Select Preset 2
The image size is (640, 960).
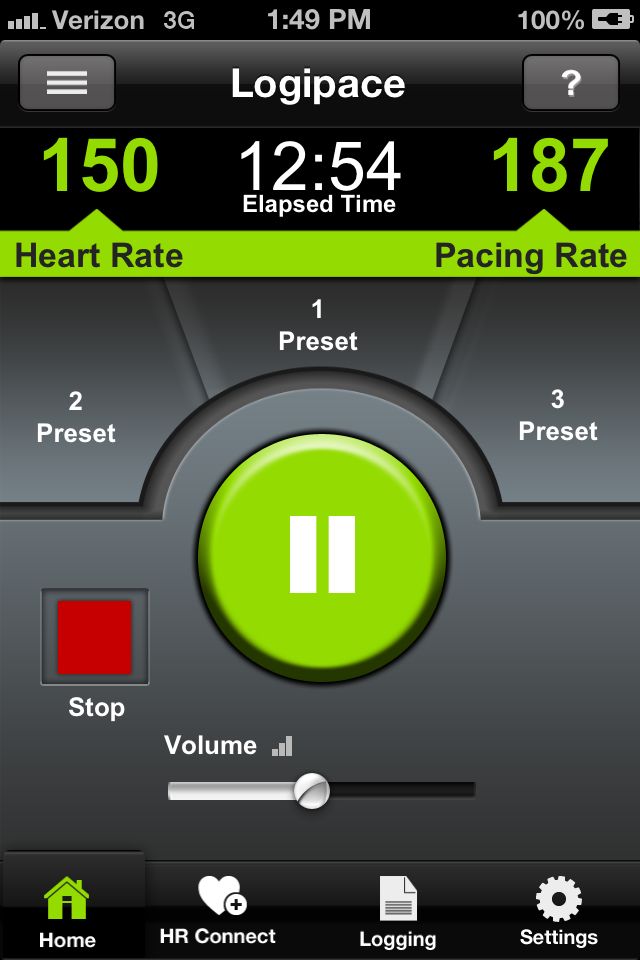(76, 418)
